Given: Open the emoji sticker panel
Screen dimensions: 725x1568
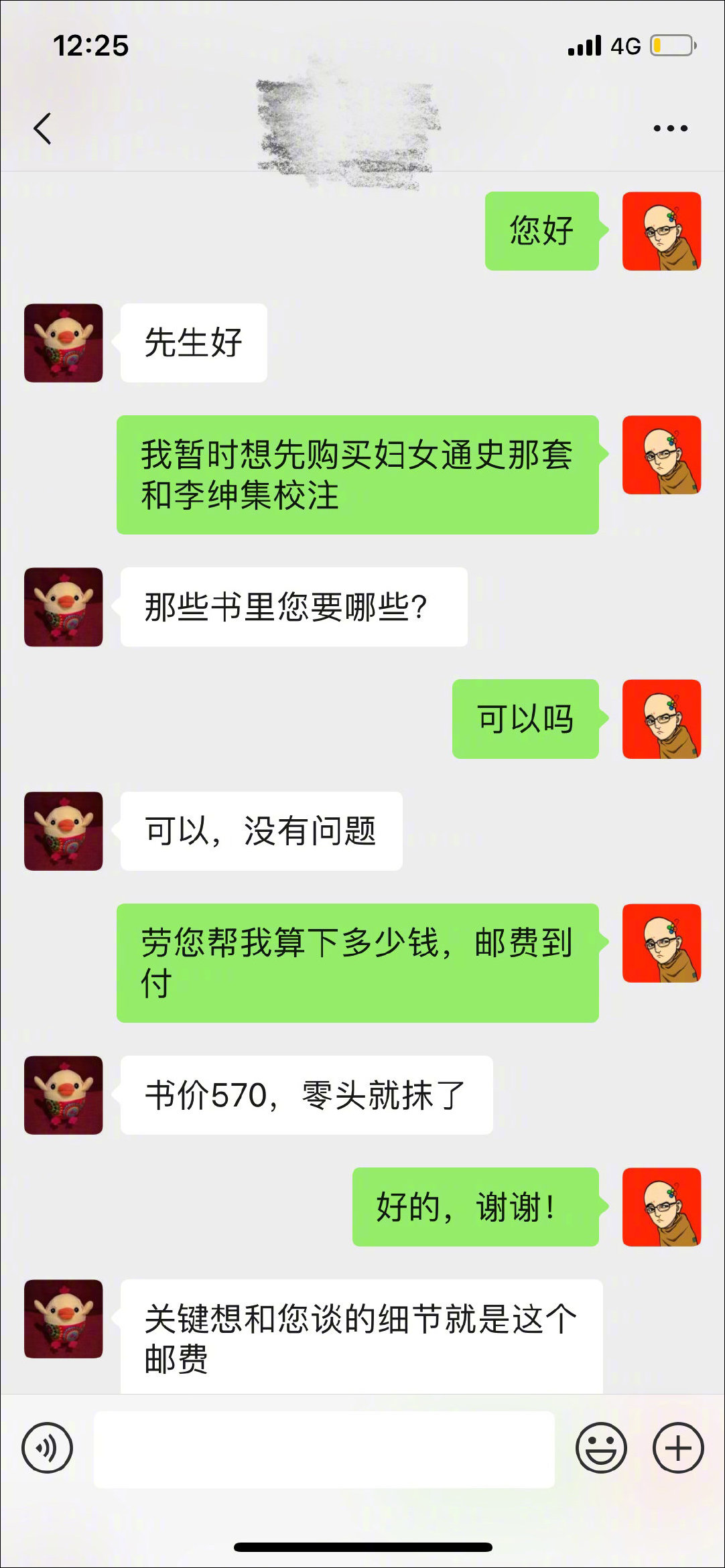Looking at the screenshot, I should [x=601, y=1447].
